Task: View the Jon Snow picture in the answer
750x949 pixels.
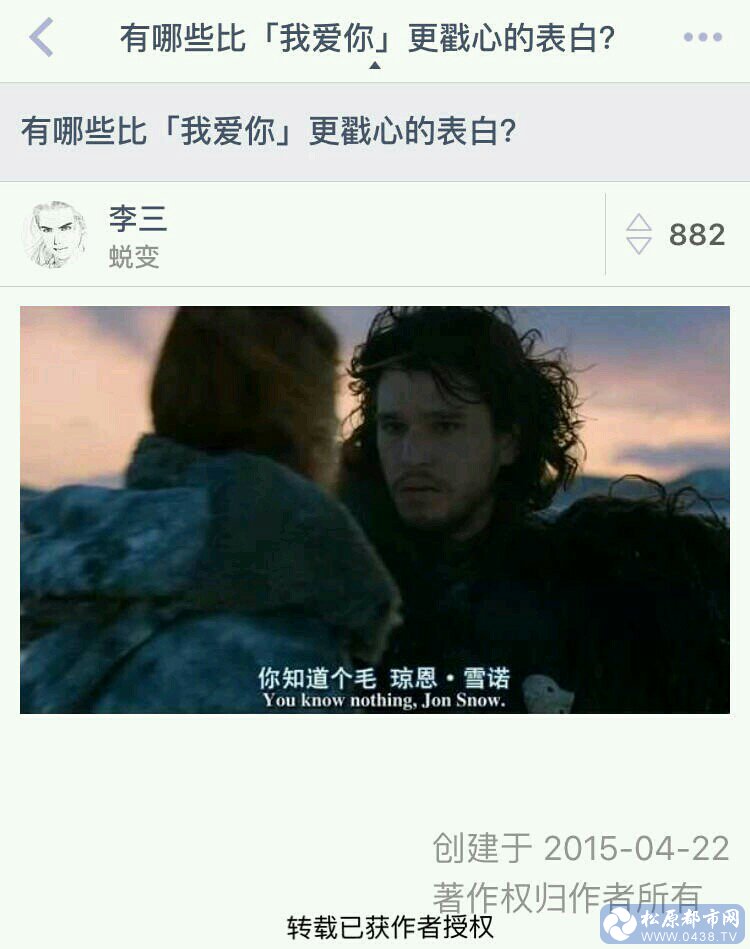Action: pyautogui.click(x=375, y=510)
